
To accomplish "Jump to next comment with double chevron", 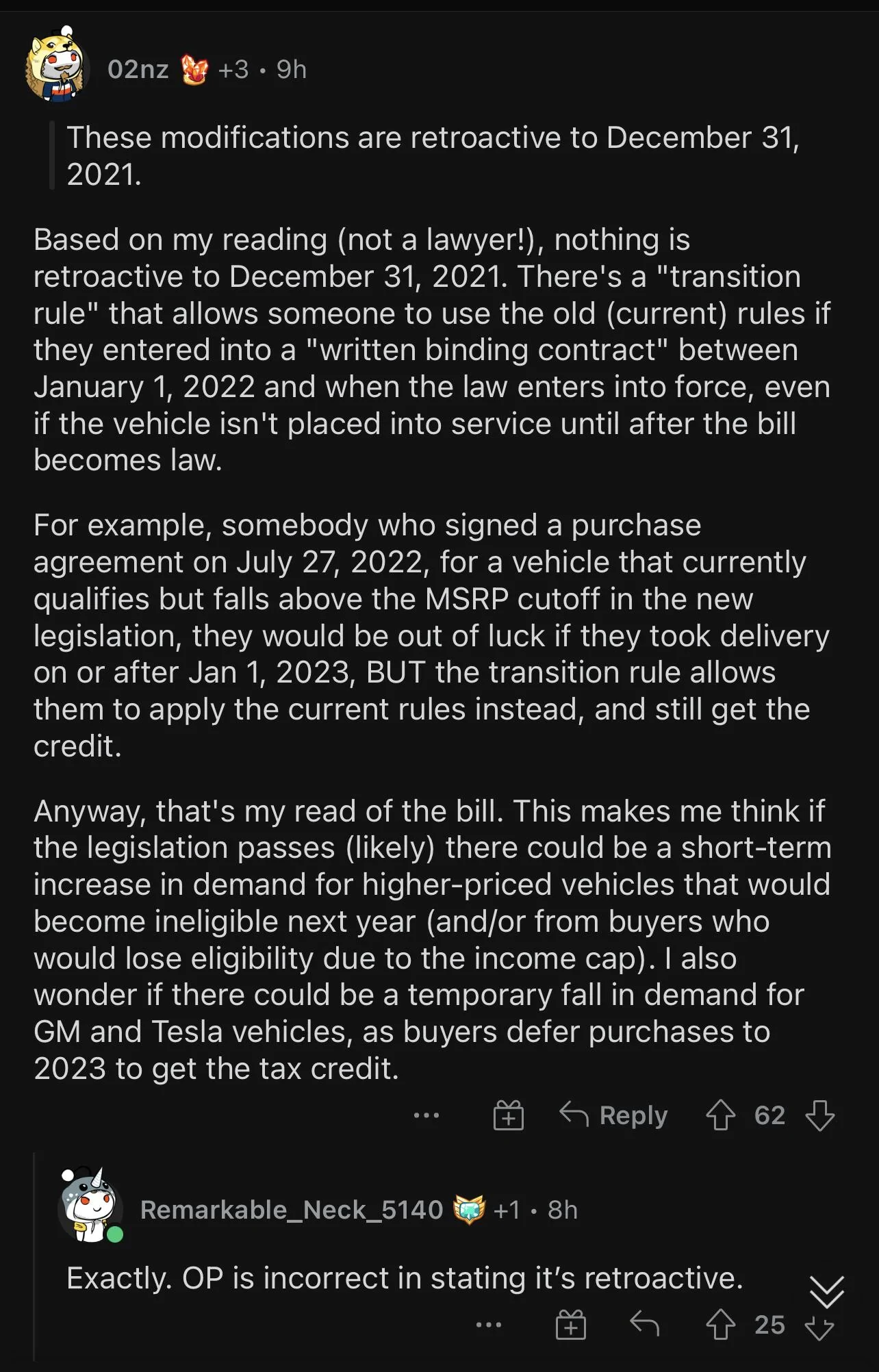I will [826, 1291].
